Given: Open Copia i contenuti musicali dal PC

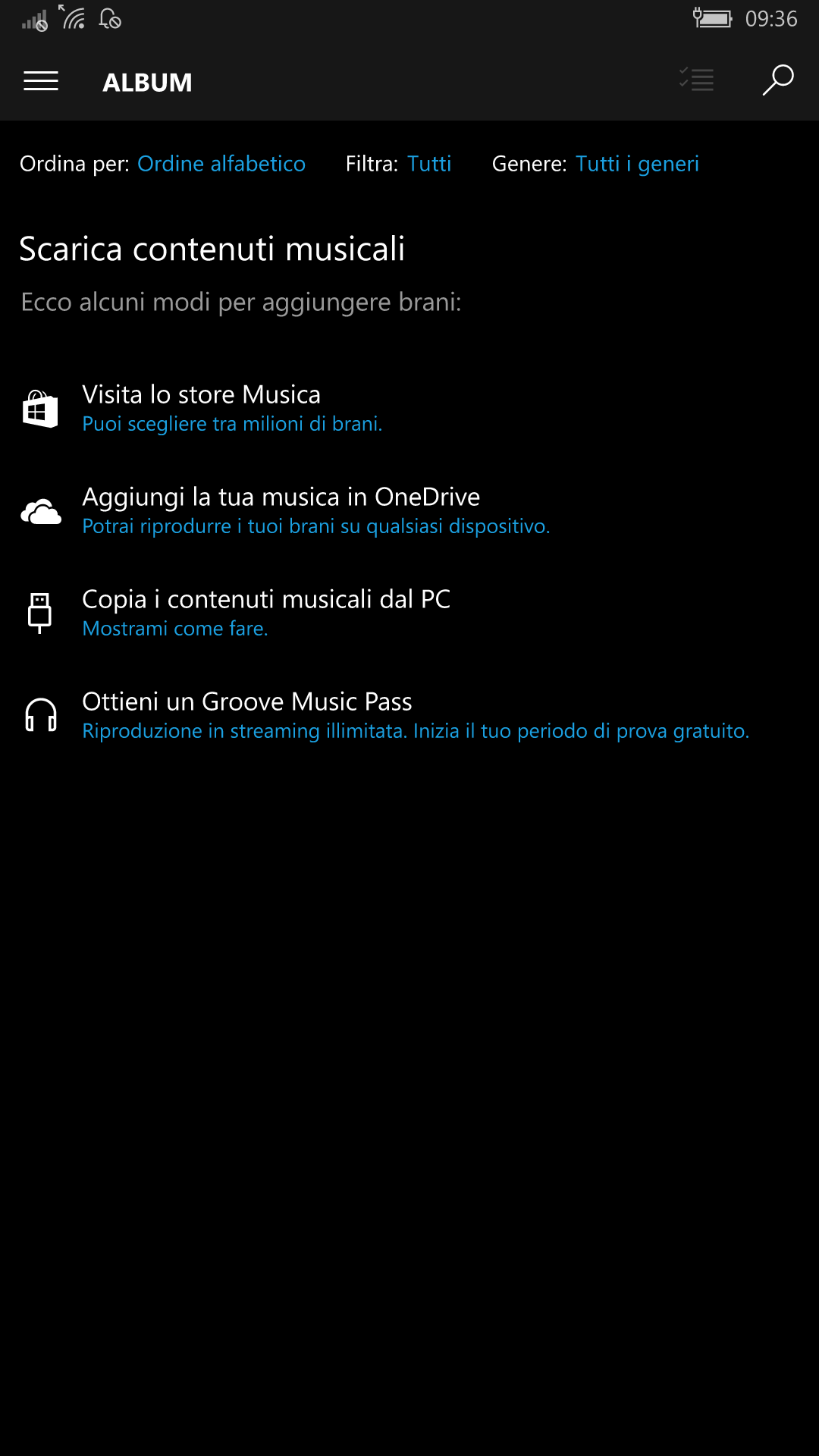Looking at the screenshot, I should pyautogui.click(x=235, y=613).
